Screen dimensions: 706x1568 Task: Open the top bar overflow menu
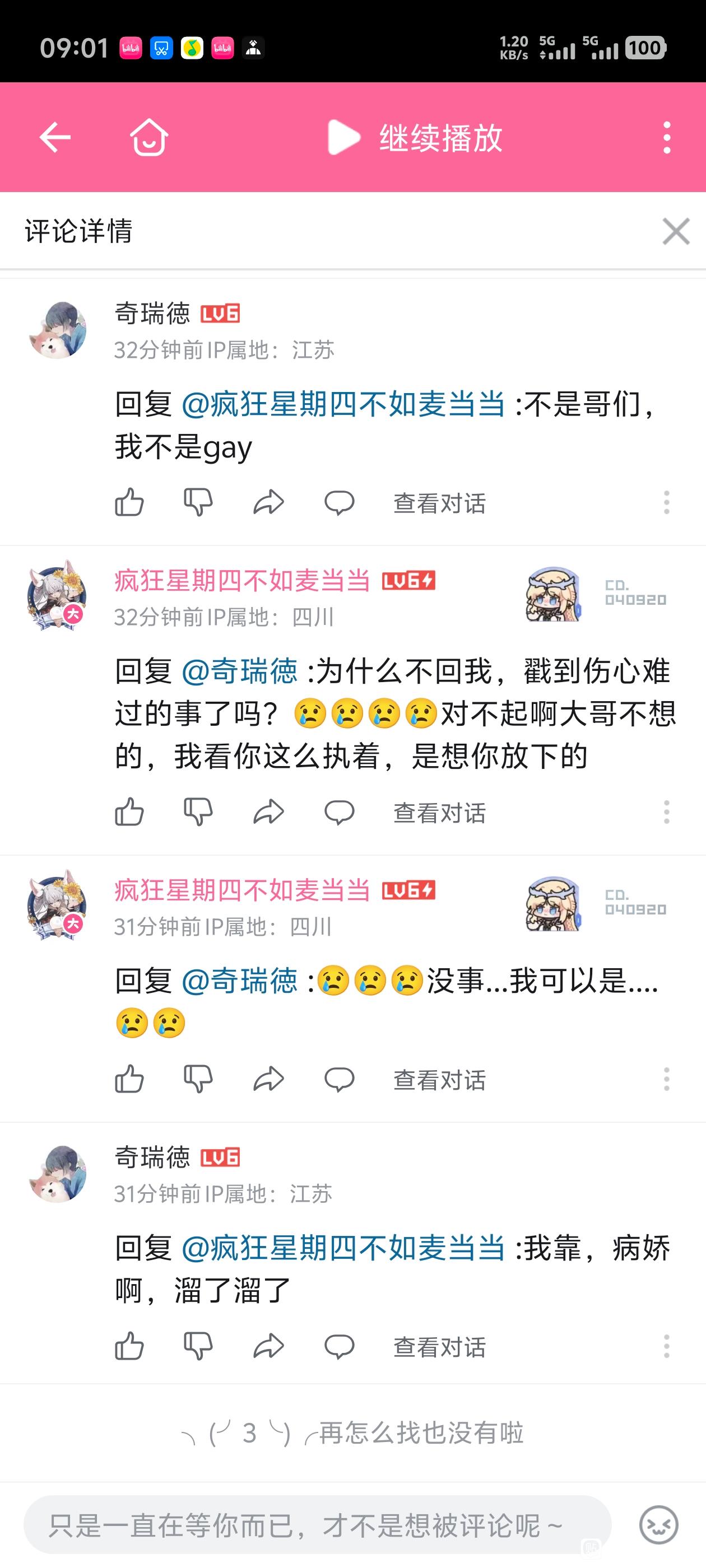click(x=667, y=137)
